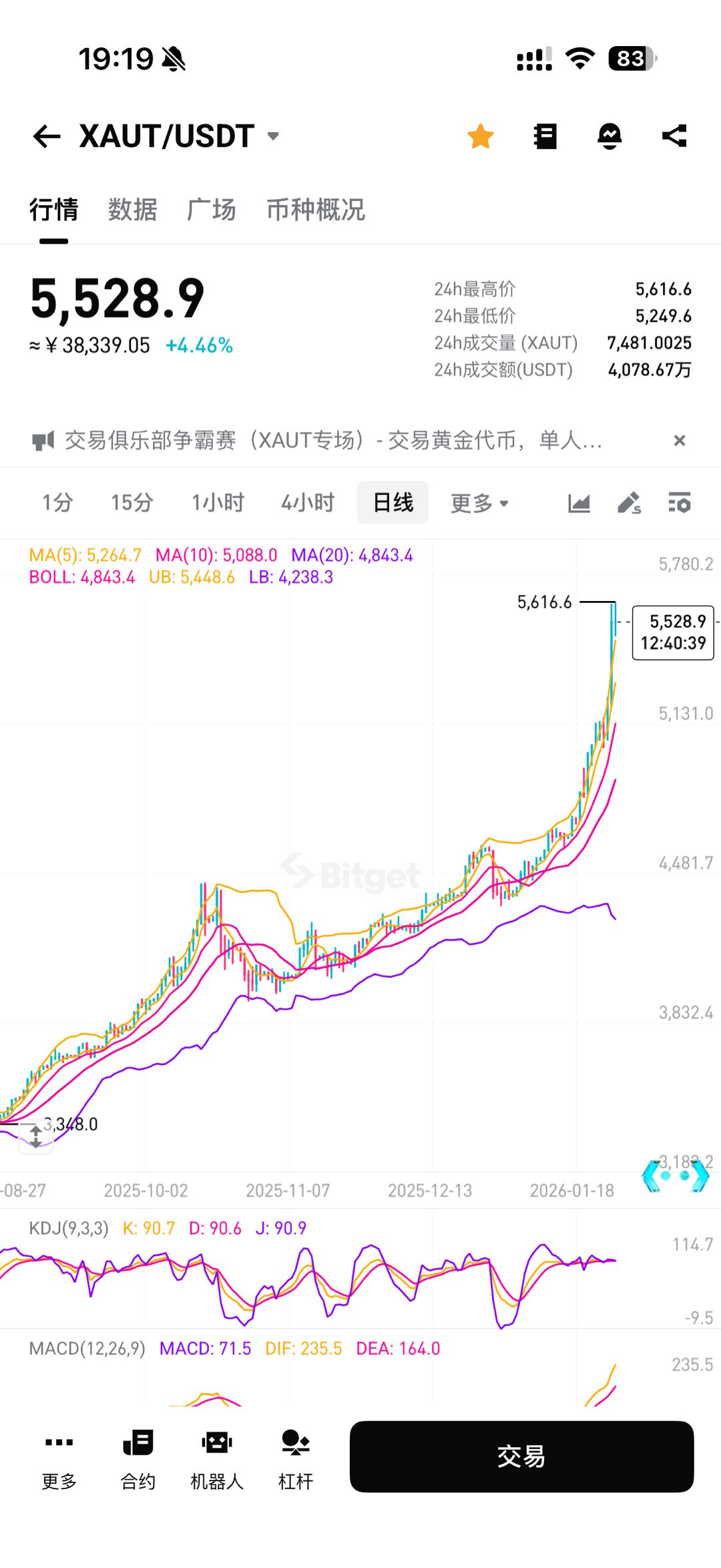This screenshot has width=721, height=1568.
Task: Switch to the 广场 tab
Action: [211, 210]
